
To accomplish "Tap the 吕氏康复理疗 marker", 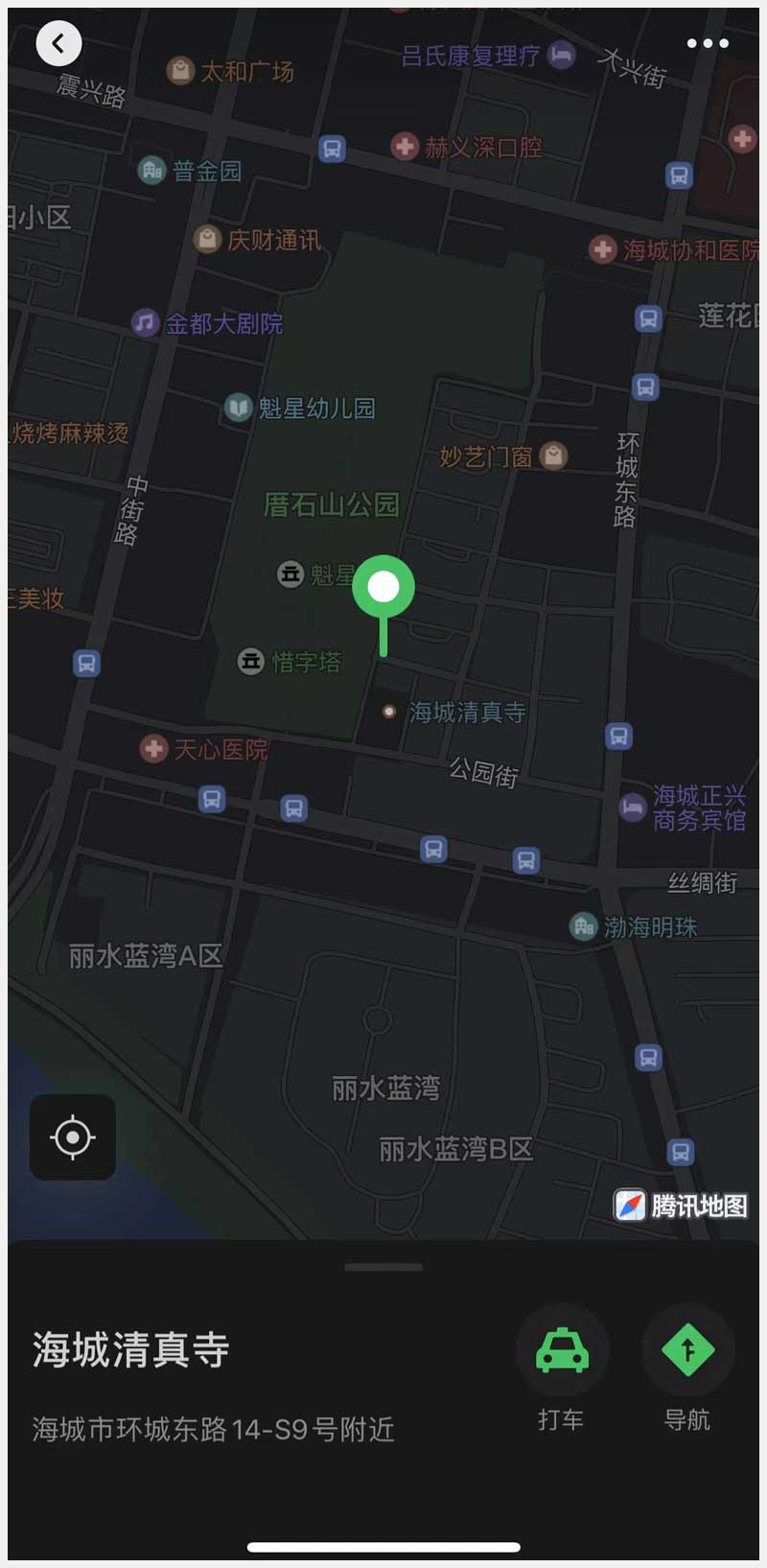I will click(562, 56).
